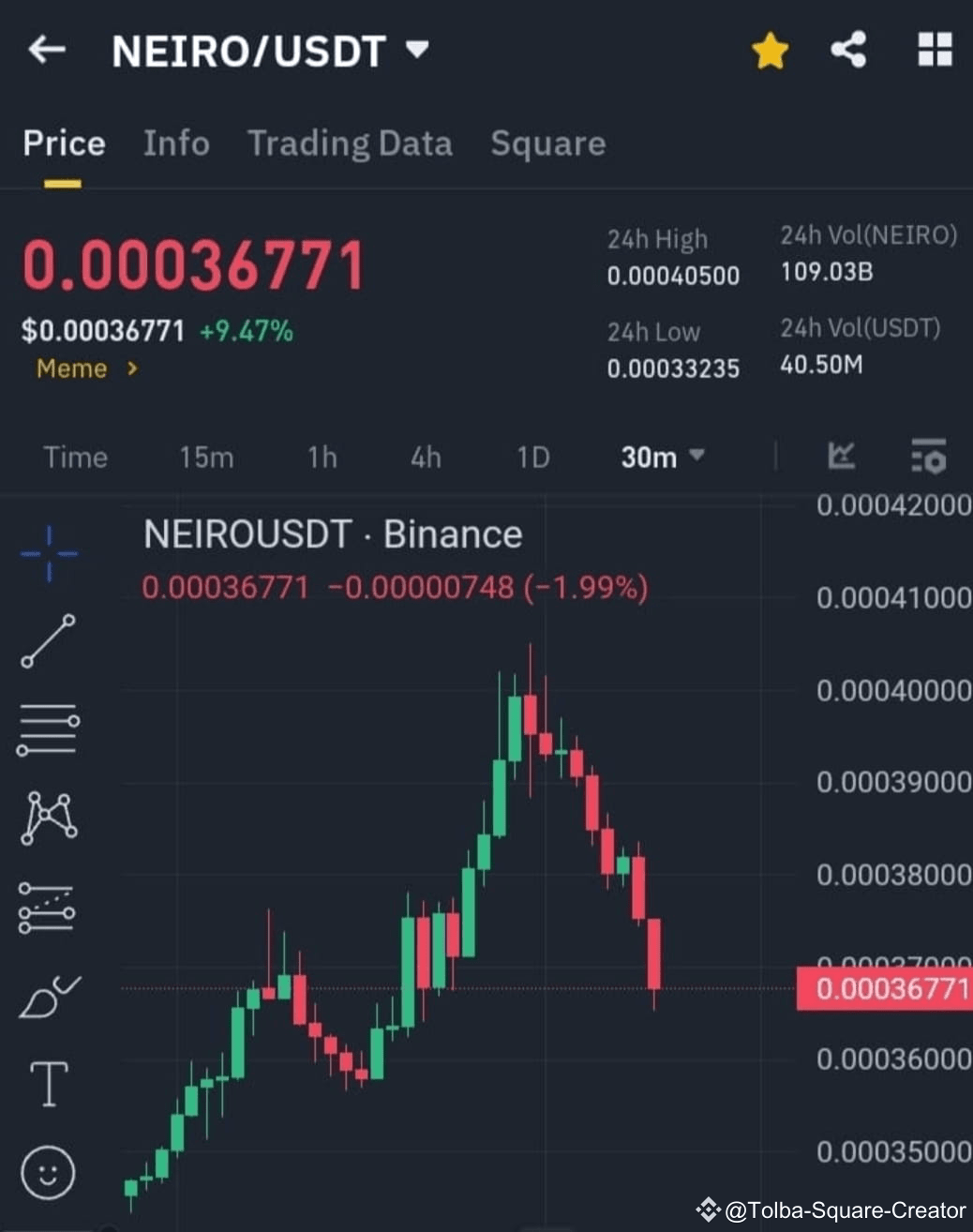Viewport: 973px width, 1232px height.
Task: Select the 1D timeframe
Action: [531, 458]
